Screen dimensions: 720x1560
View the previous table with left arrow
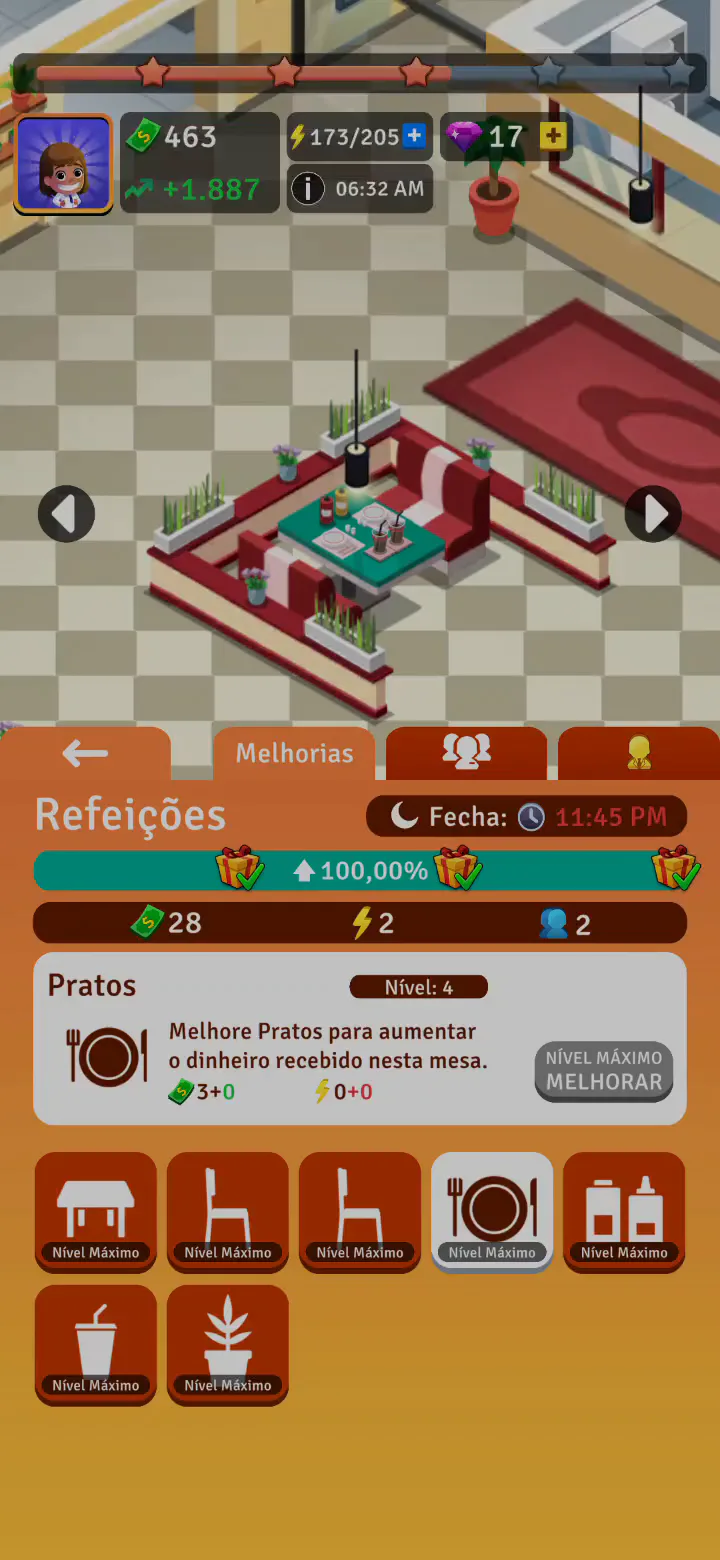click(x=66, y=514)
